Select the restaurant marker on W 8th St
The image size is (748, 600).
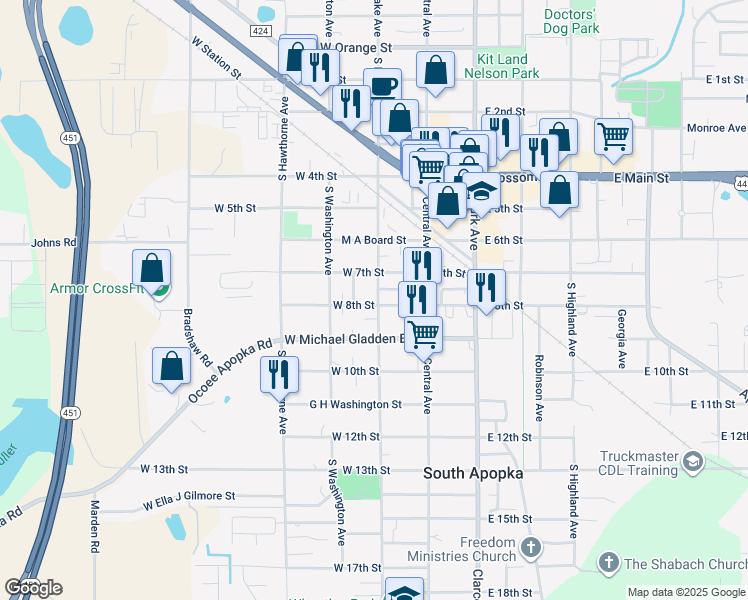(417, 299)
